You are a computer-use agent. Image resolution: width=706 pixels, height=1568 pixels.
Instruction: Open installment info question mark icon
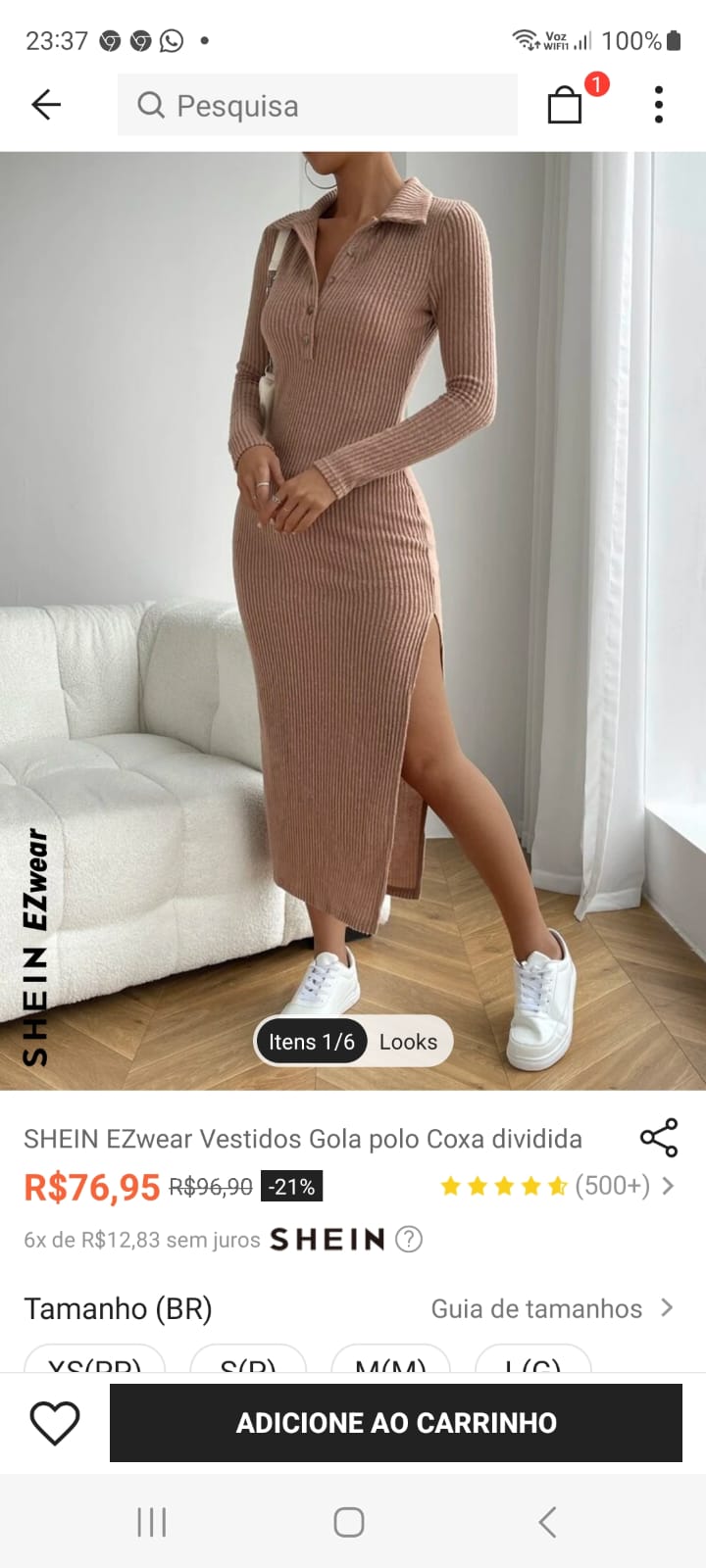point(409,1240)
